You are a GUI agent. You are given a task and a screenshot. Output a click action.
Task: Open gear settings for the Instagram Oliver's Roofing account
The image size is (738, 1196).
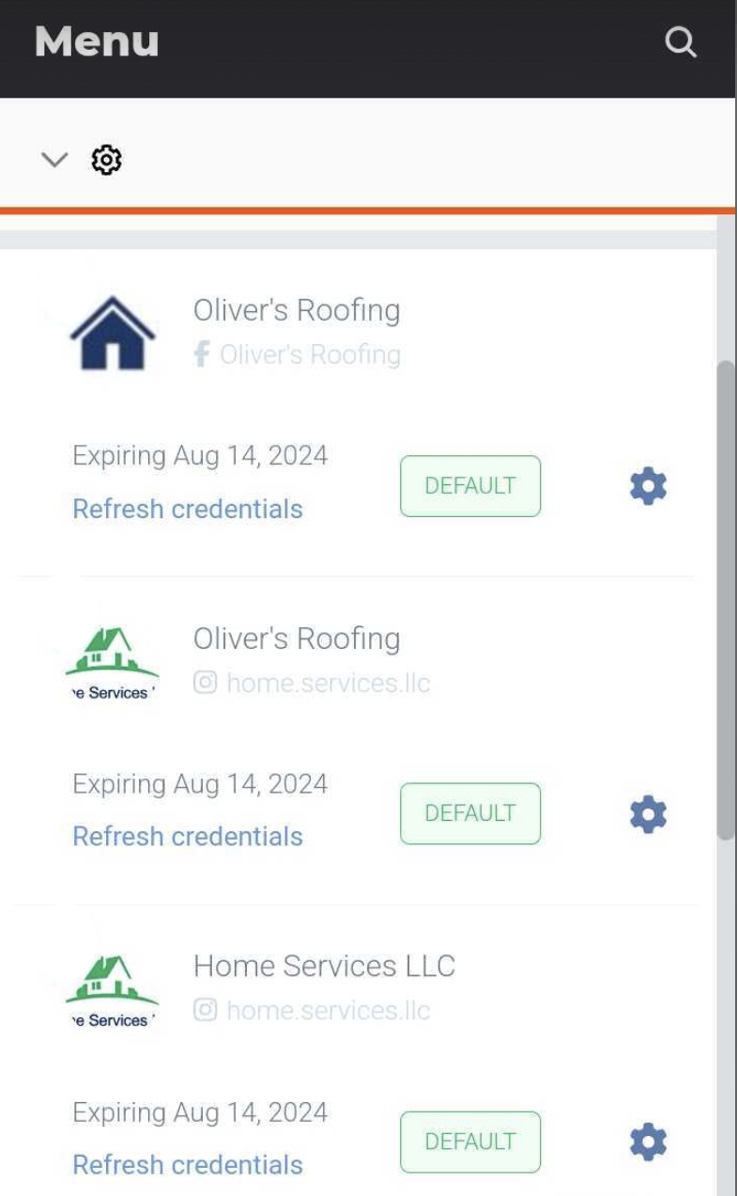coord(648,814)
